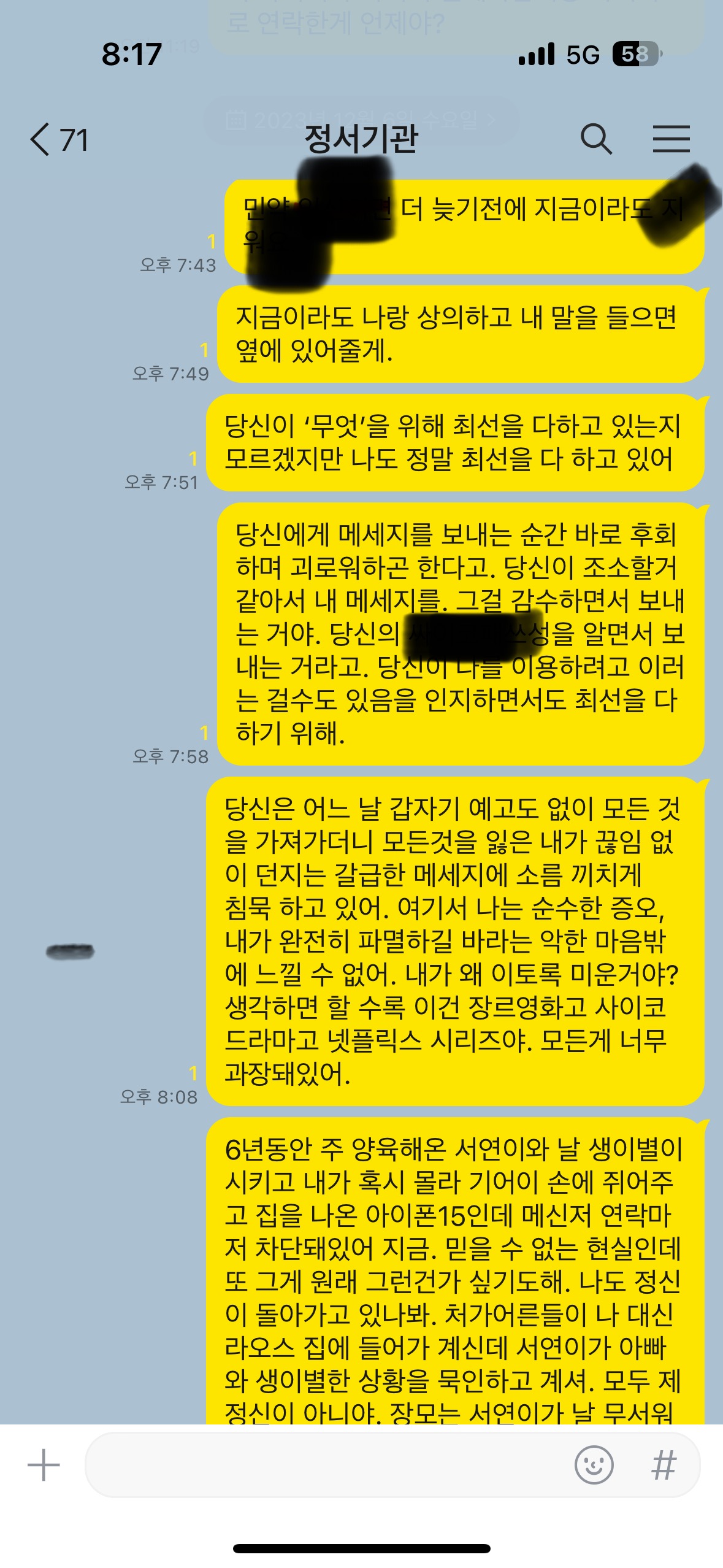Open the emoticon picker

pyautogui.click(x=594, y=1465)
